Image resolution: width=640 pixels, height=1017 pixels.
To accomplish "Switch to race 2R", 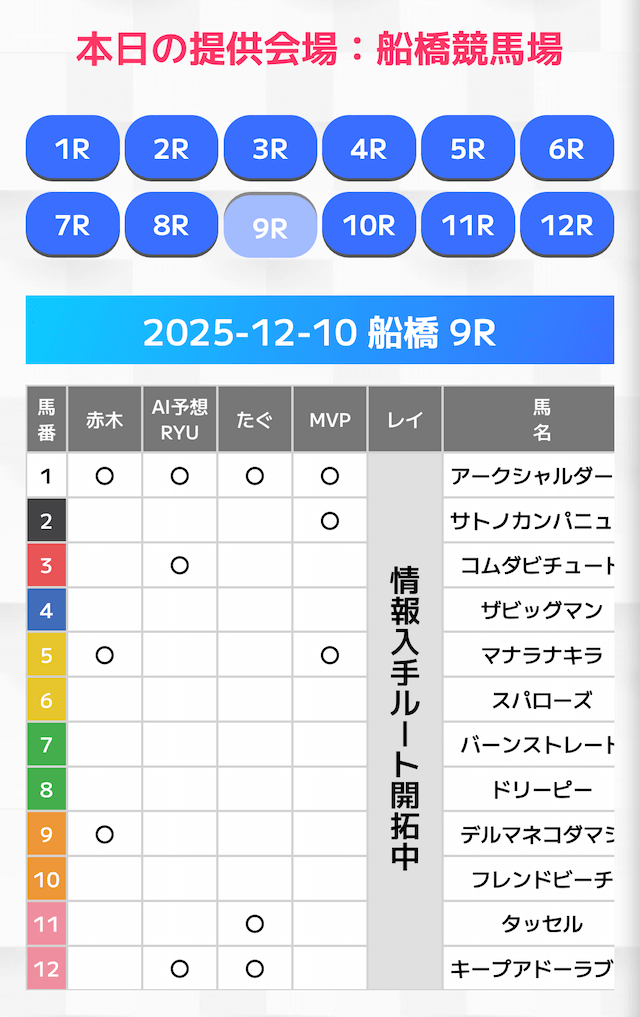I will coord(171,148).
